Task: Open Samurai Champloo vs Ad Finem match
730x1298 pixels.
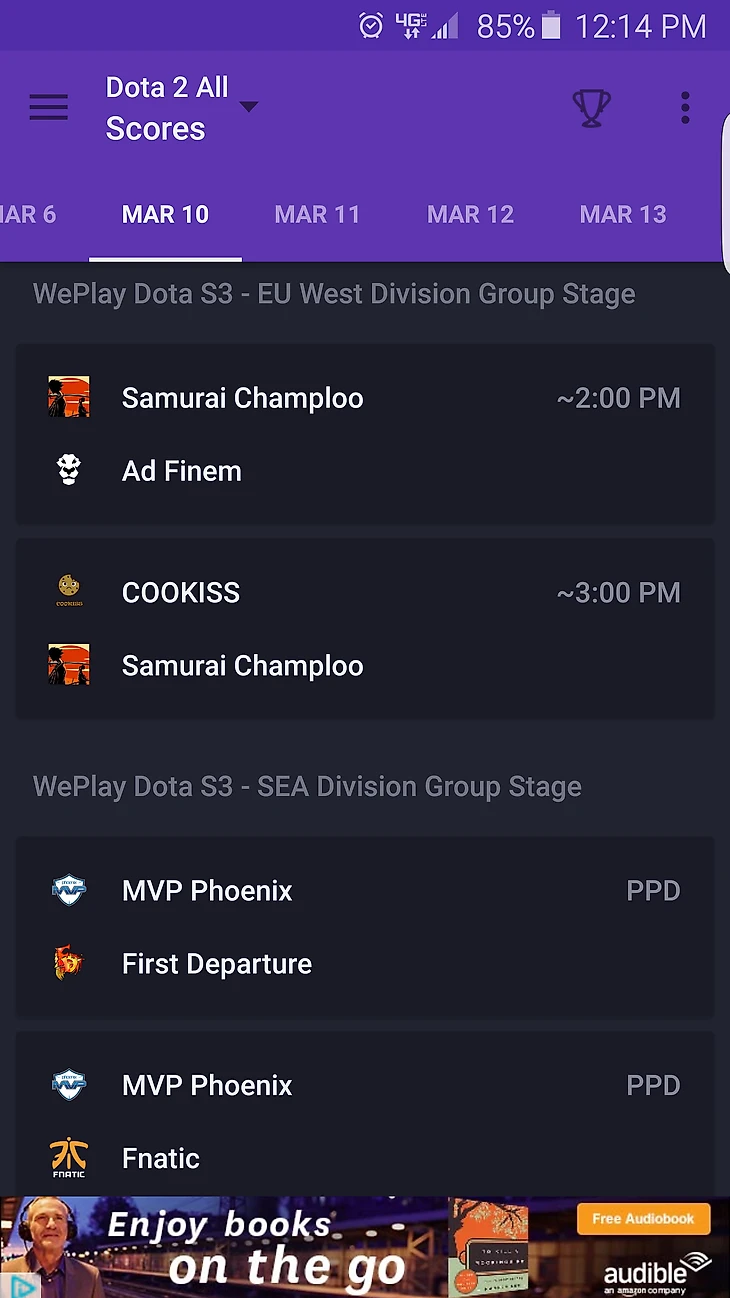Action: click(365, 434)
